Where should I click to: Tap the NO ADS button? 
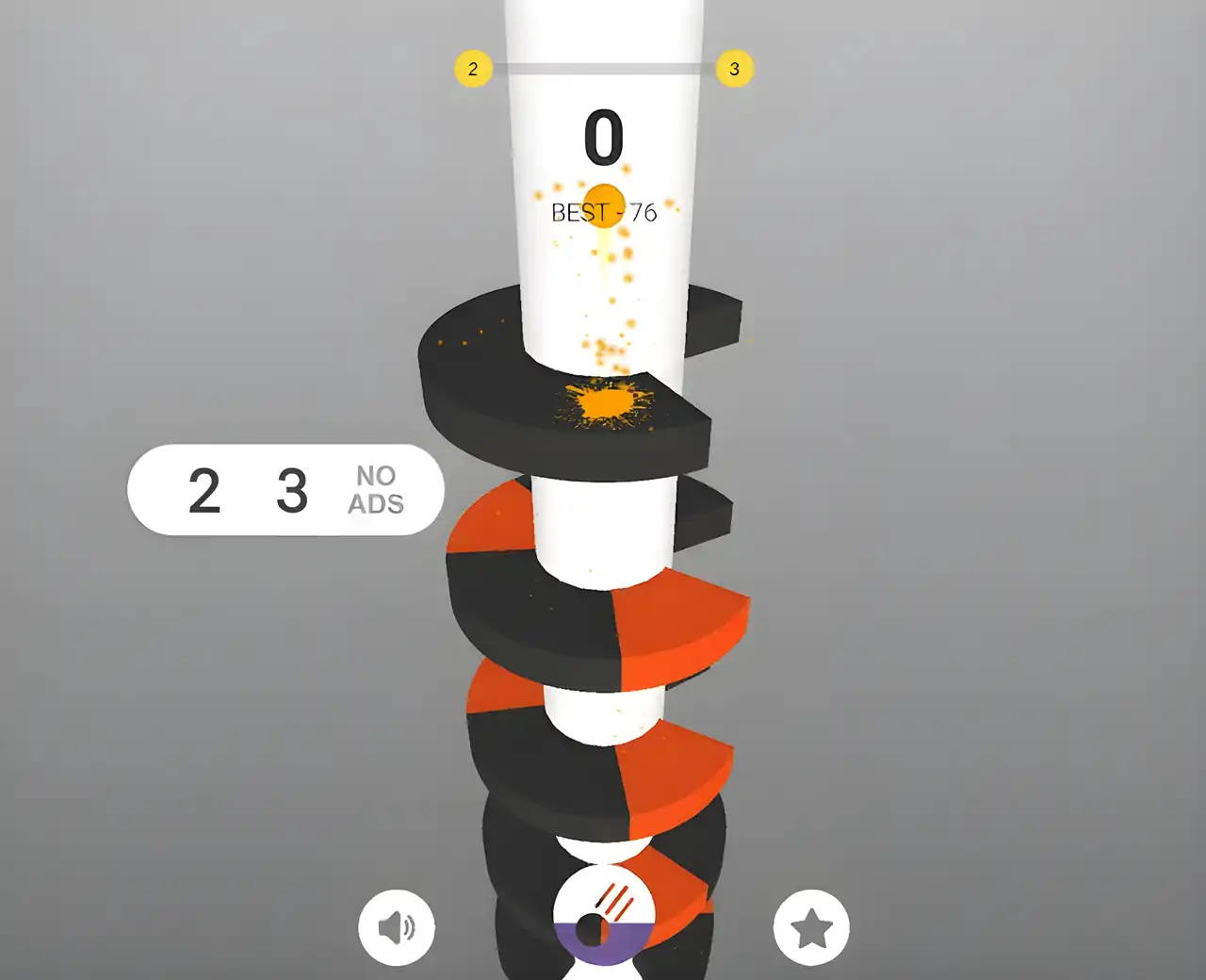click(x=375, y=490)
